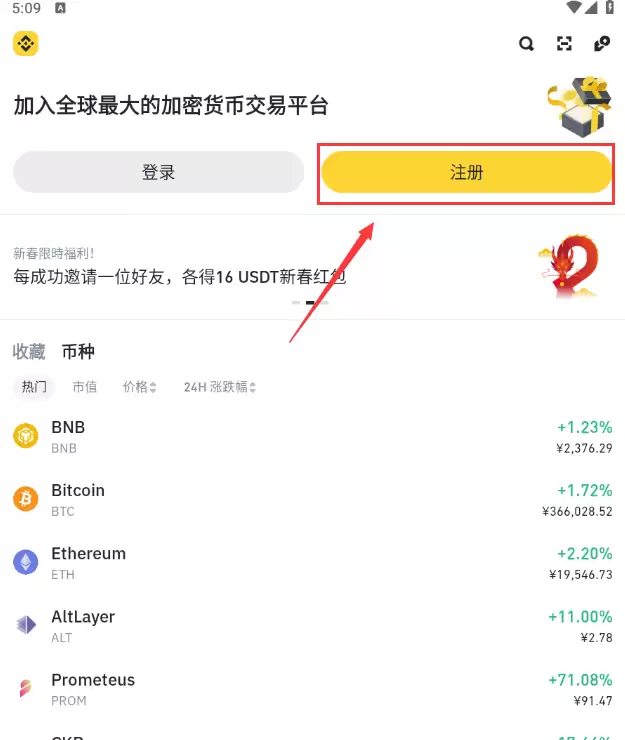Image resolution: width=625 pixels, height=740 pixels.
Task: Switch to the 收藏 tab
Action: click(x=29, y=351)
